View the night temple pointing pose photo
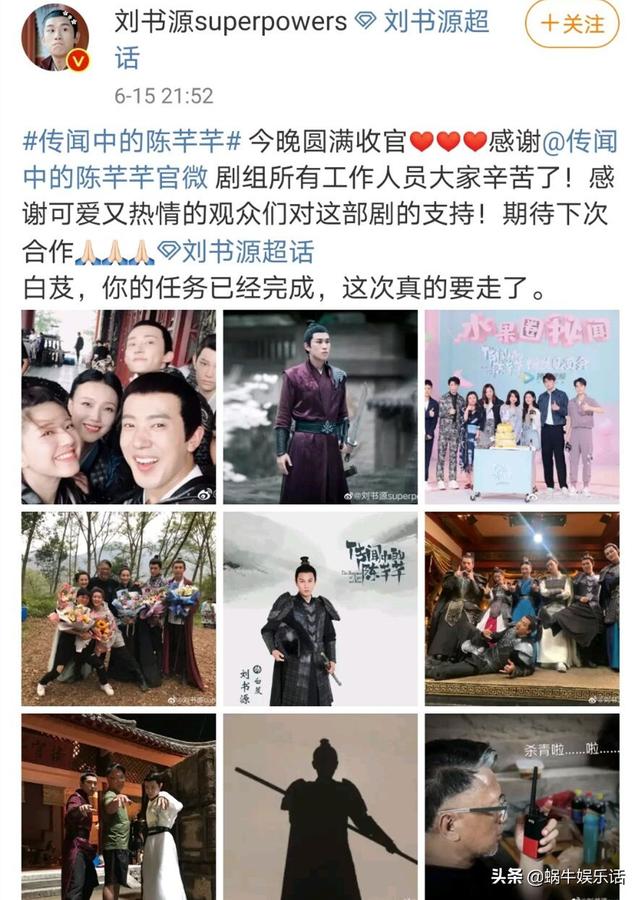 (118, 806)
